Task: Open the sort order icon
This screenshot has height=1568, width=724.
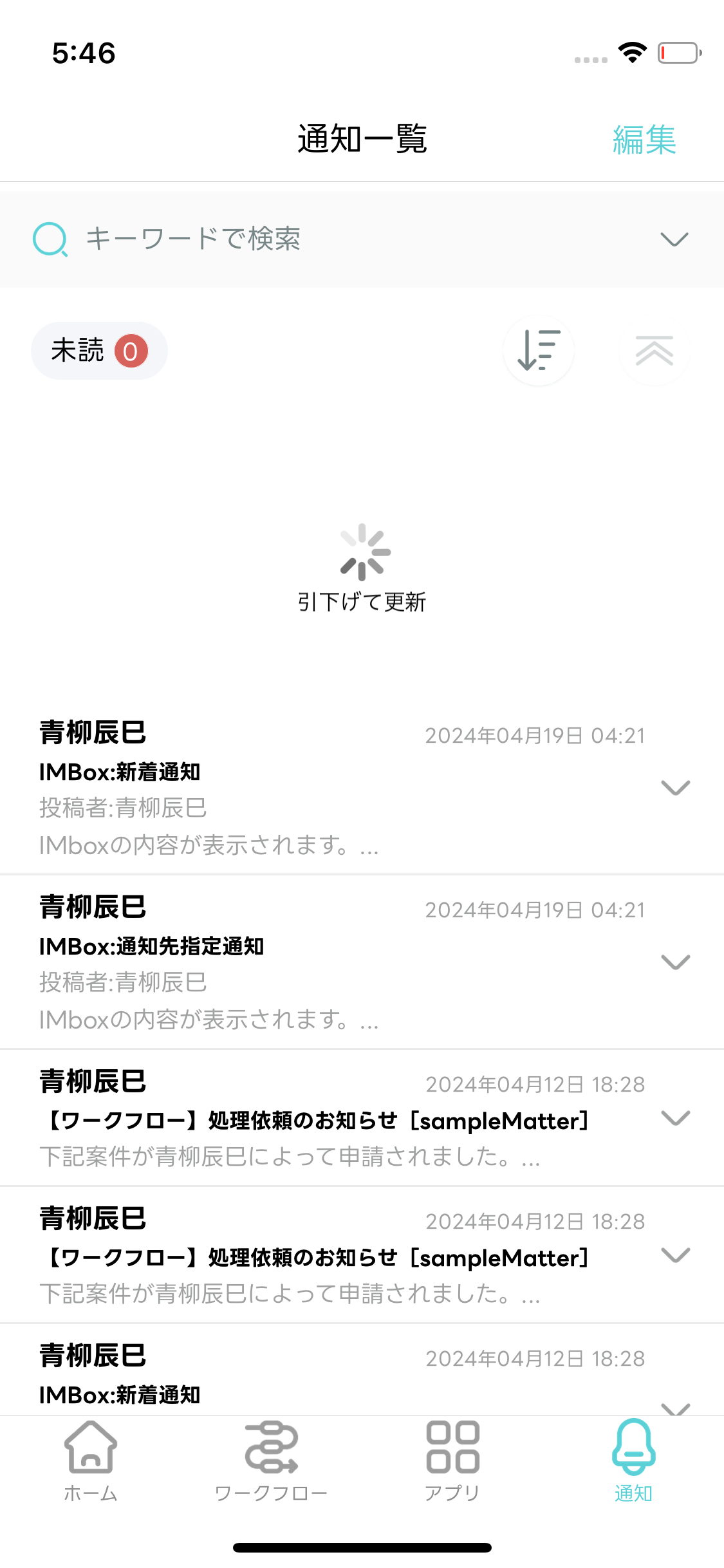Action: pyautogui.click(x=538, y=351)
